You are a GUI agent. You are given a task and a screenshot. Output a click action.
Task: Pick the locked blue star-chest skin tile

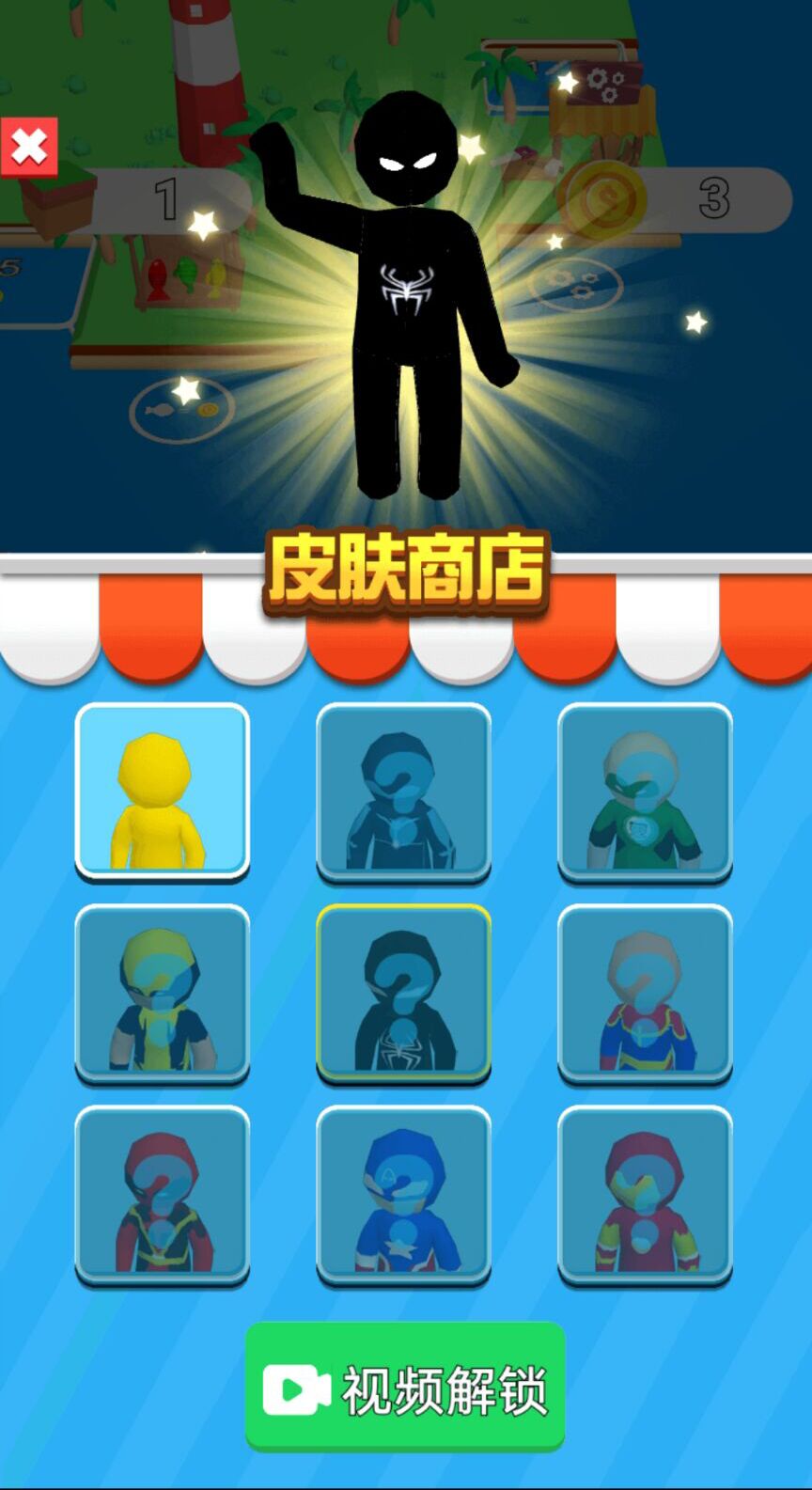click(x=403, y=1193)
